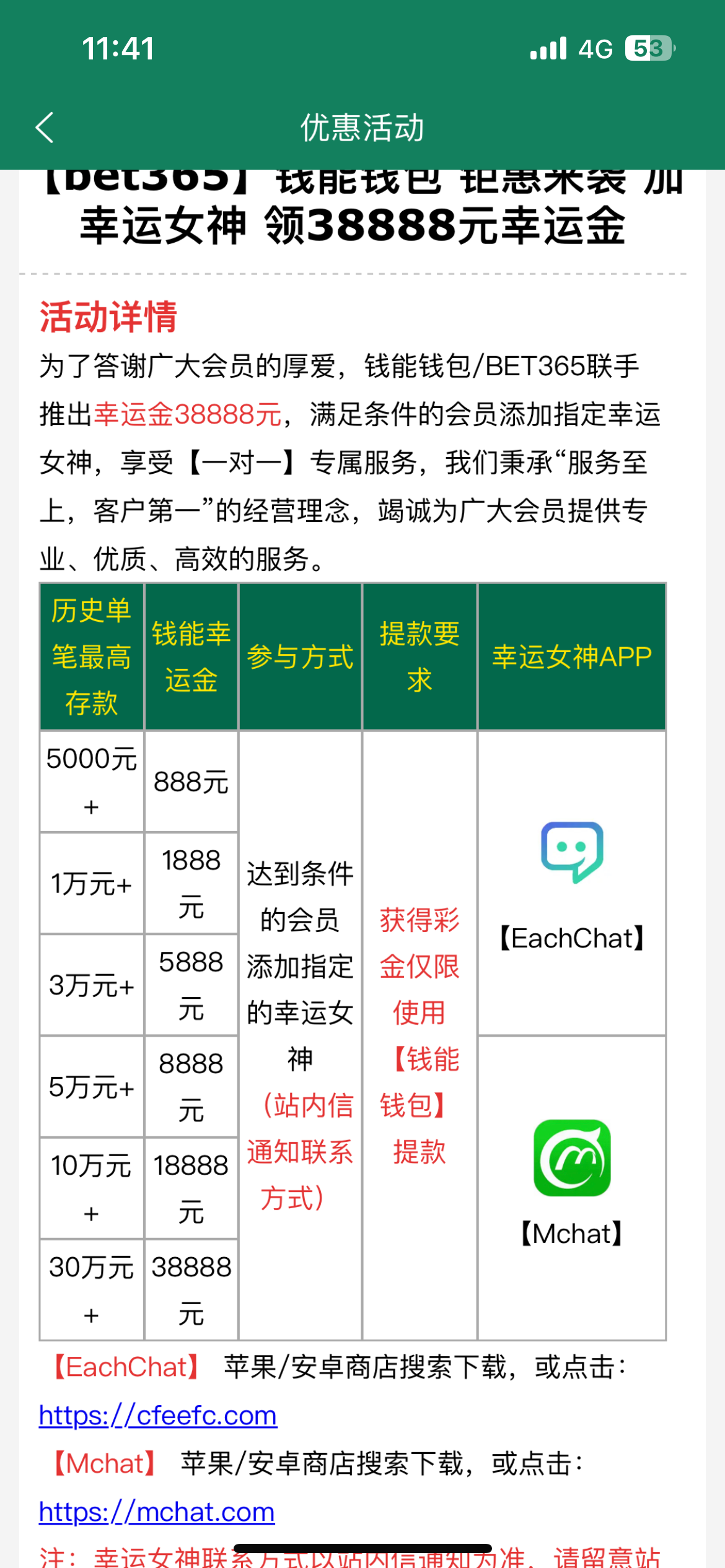
Task: Tap the back chevron on the title bar
Action: [45, 129]
